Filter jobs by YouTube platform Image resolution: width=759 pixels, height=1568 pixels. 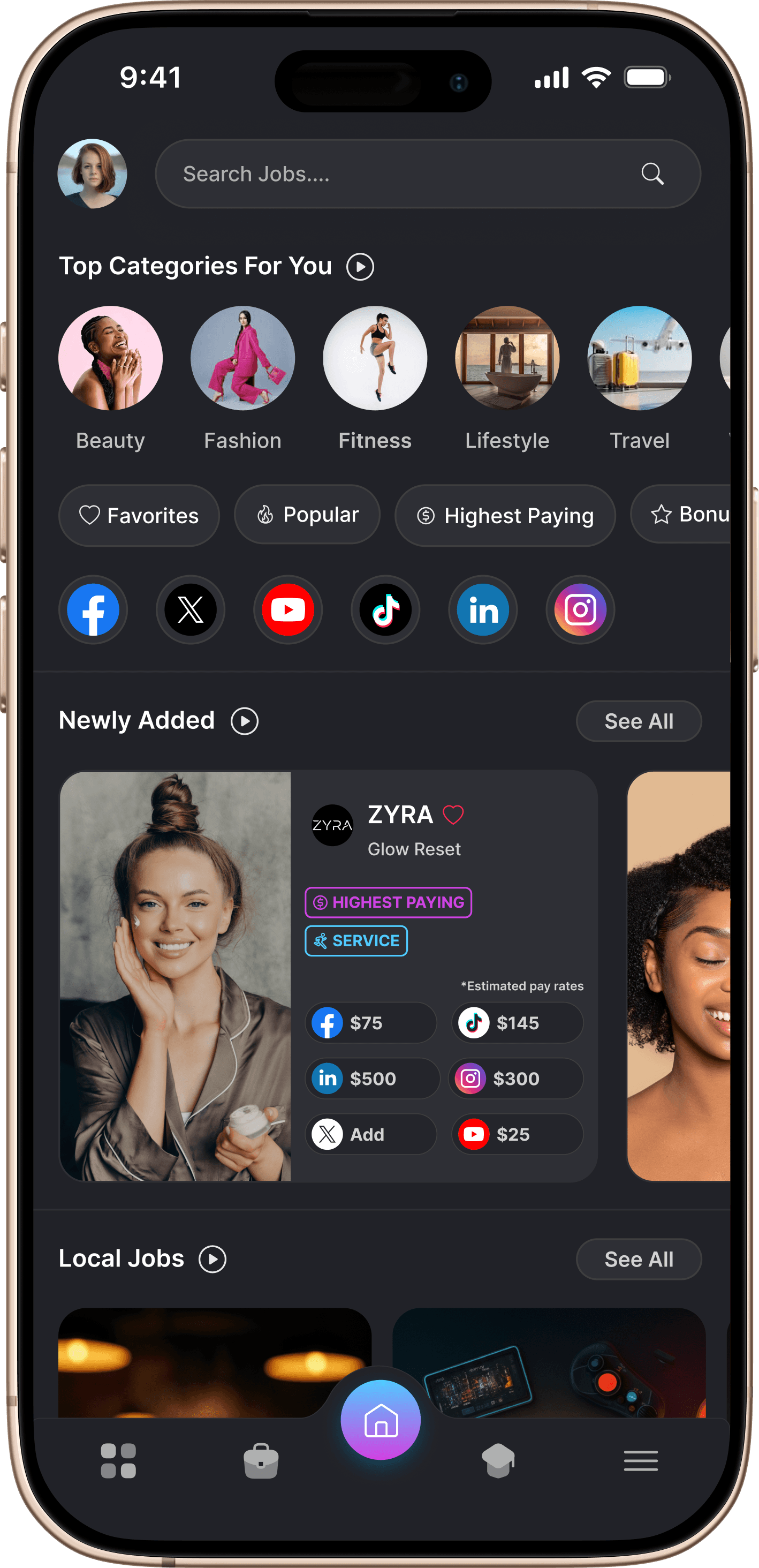289,610
